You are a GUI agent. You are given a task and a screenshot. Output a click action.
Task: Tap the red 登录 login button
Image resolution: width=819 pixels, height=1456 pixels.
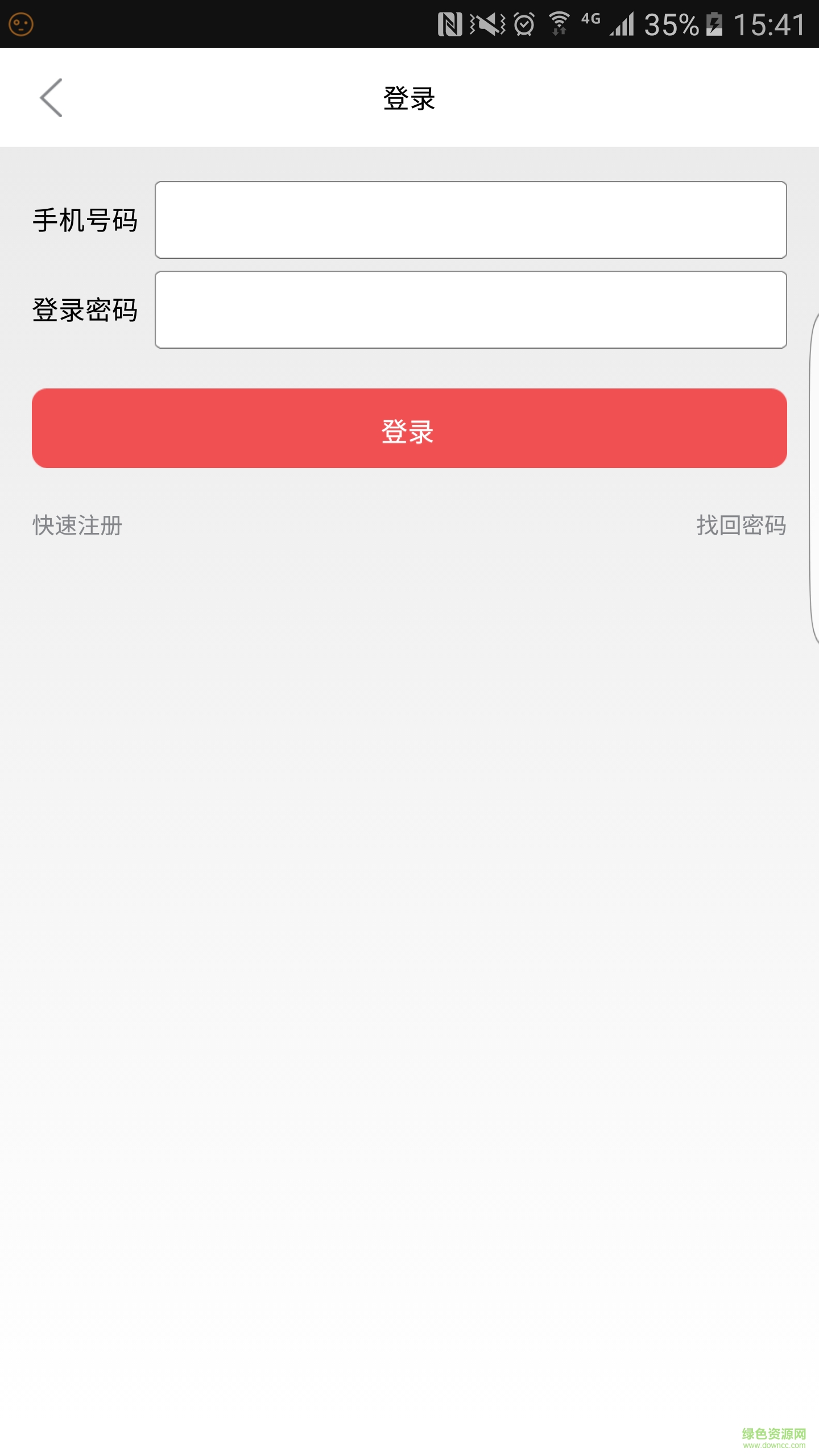409,429
